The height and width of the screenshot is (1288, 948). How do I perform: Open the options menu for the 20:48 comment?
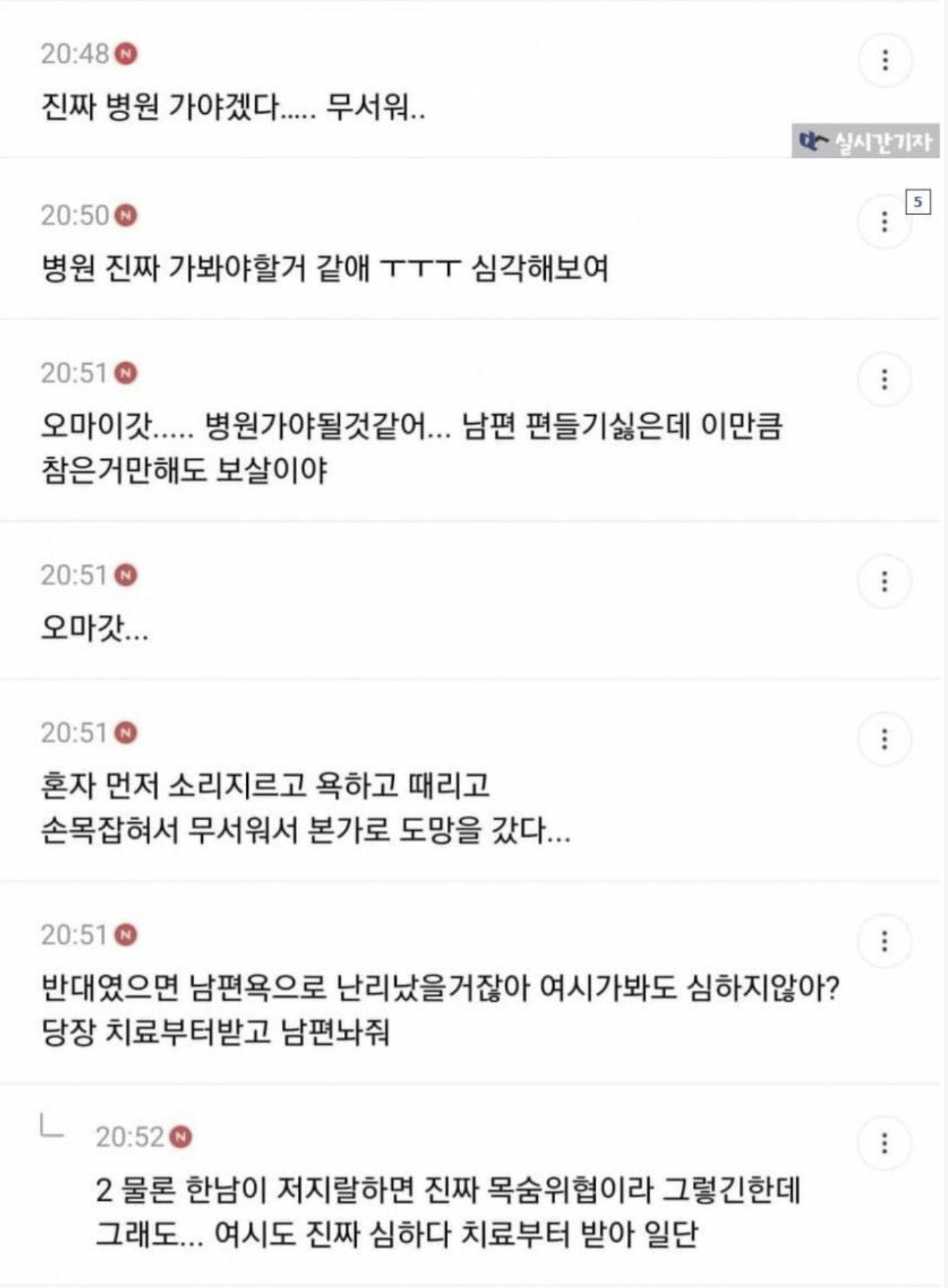[x=885, y=60]
